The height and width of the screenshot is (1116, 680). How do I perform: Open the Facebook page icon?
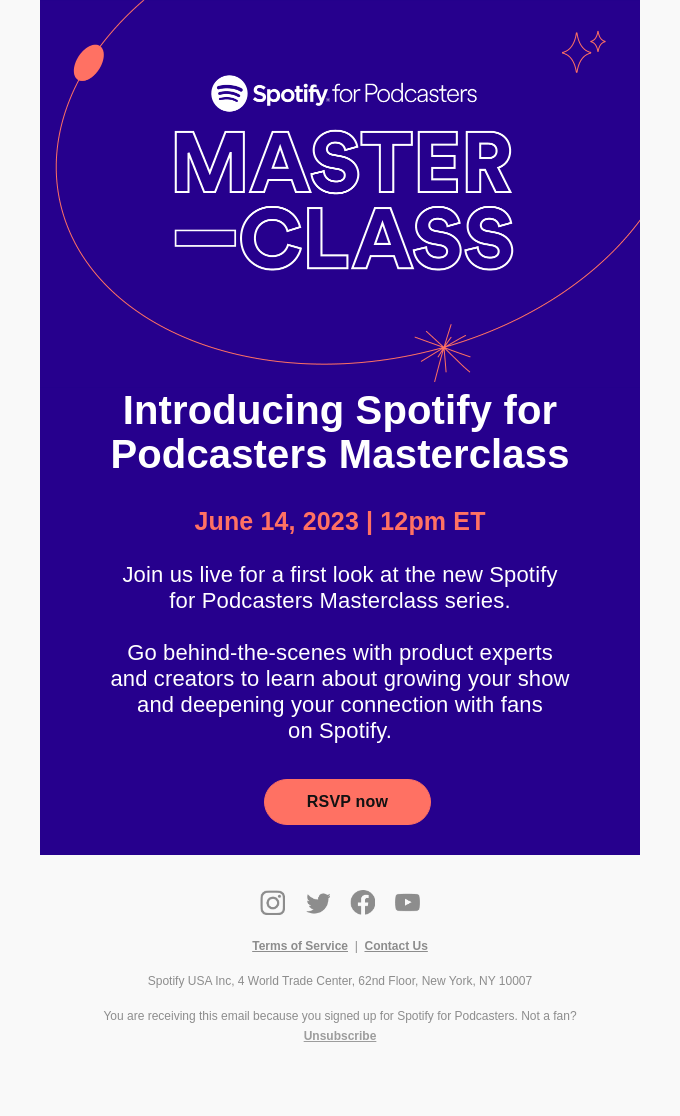pos(363,903)
